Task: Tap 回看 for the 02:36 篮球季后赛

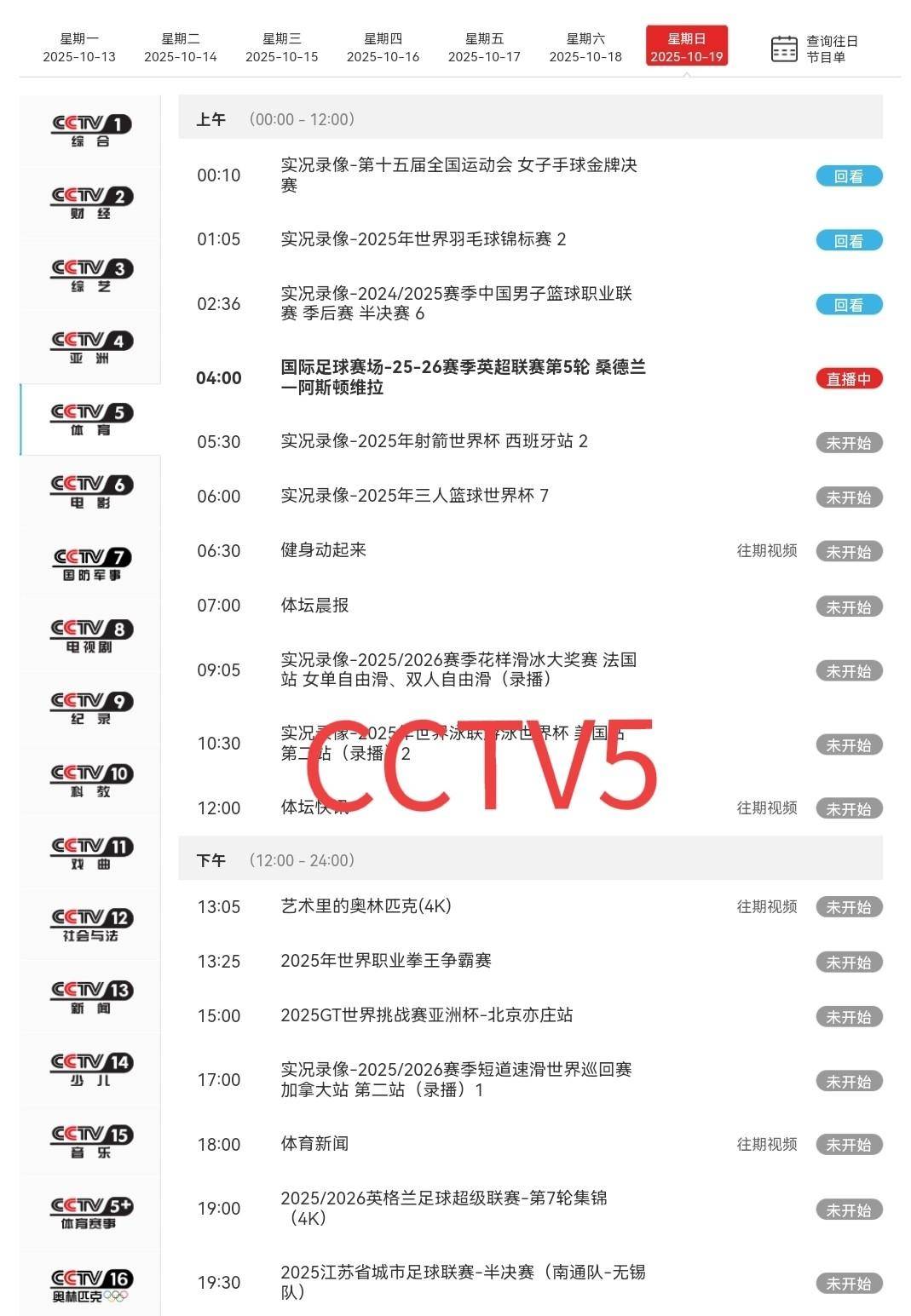Action: coord(848,305)
